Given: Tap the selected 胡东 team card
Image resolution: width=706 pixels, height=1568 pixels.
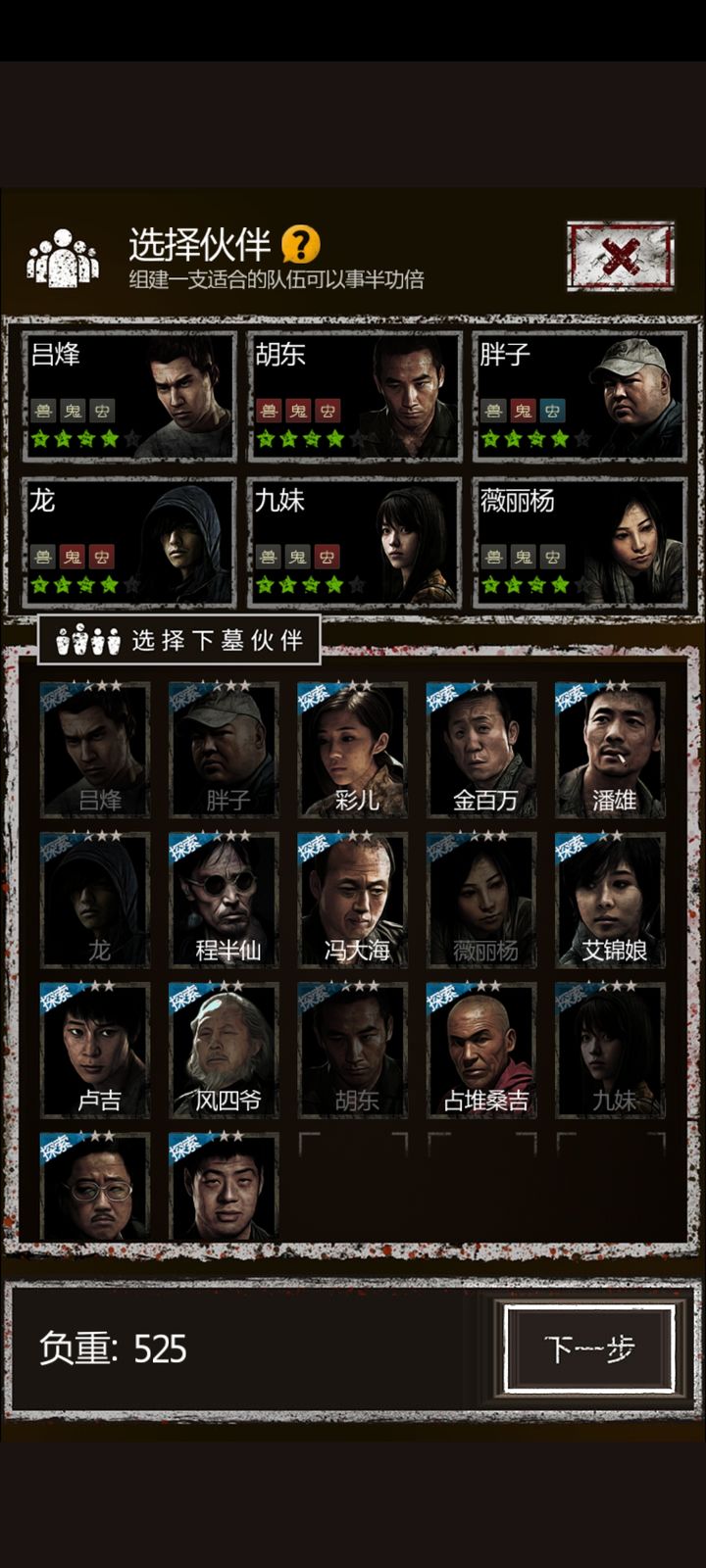Looking at the screenshot, I should (354, 397).
